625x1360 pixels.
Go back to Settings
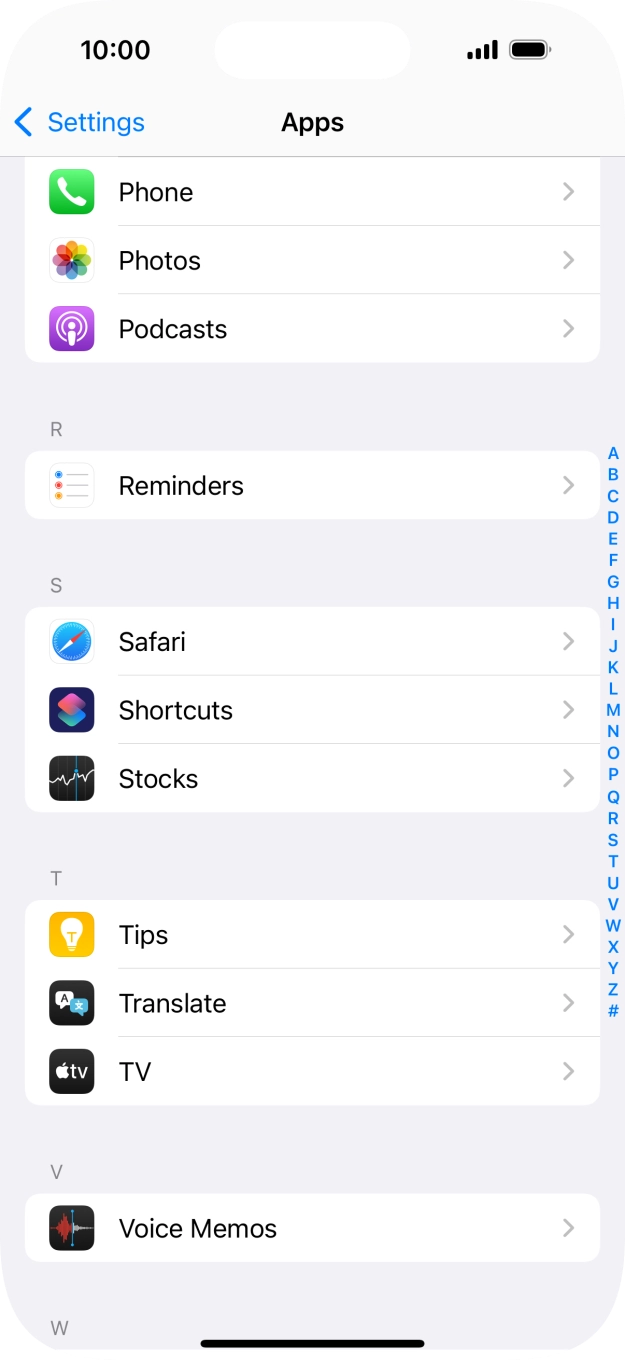[80, 122]
